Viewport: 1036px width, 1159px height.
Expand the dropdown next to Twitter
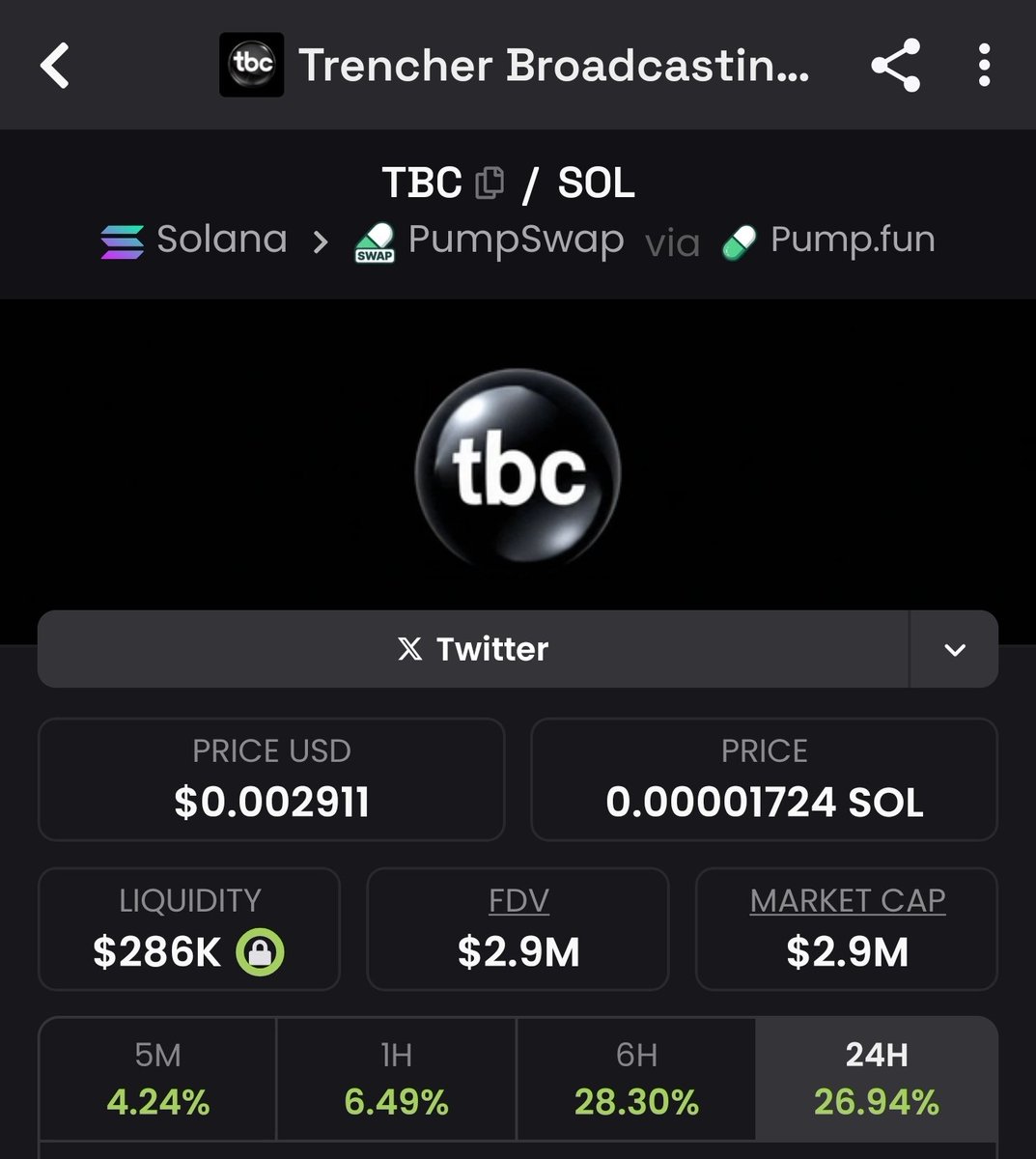[x=954, y=649]
